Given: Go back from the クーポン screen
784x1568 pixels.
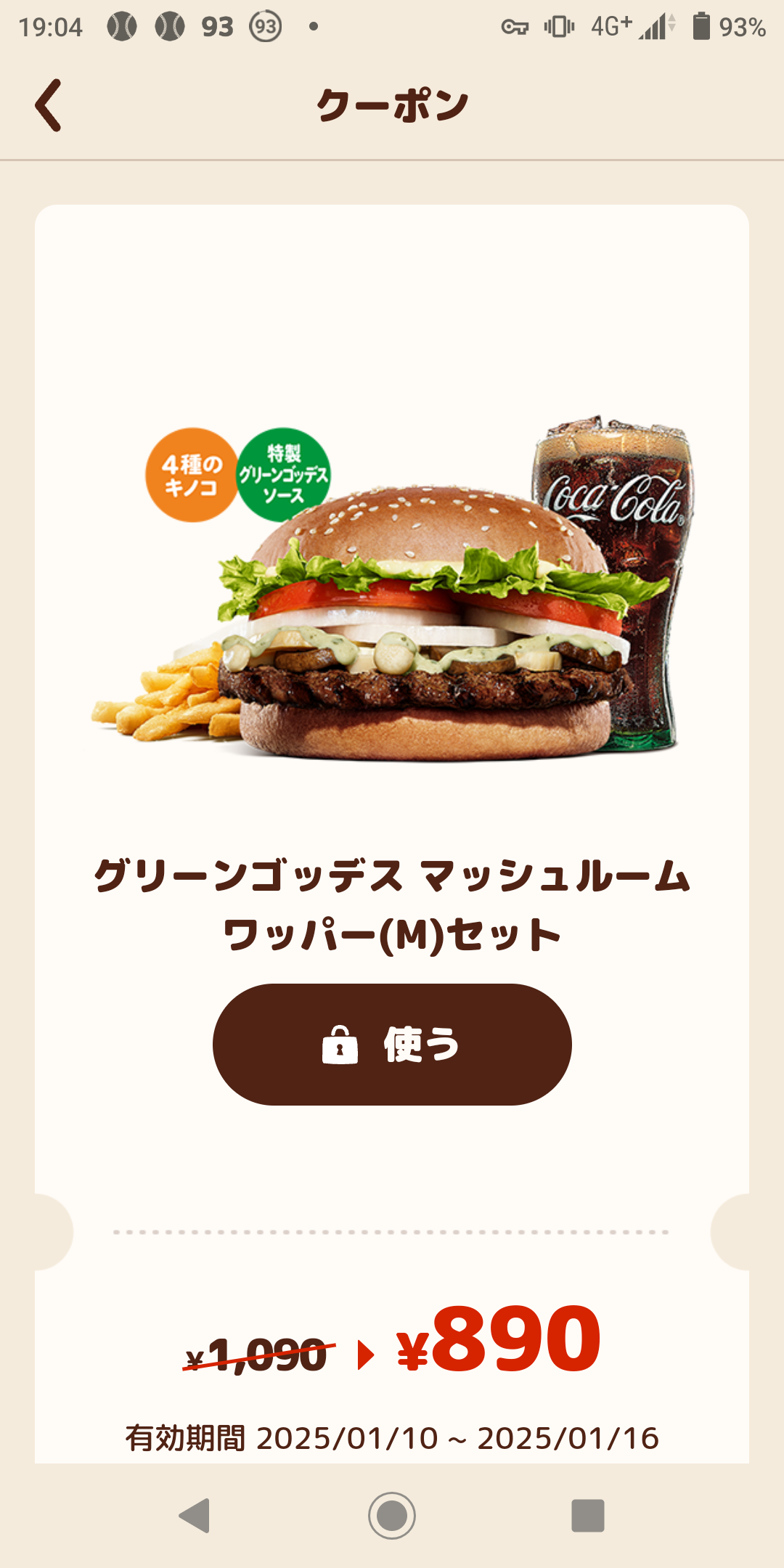Looking at the screenshot, I should [x=49, y=106].
